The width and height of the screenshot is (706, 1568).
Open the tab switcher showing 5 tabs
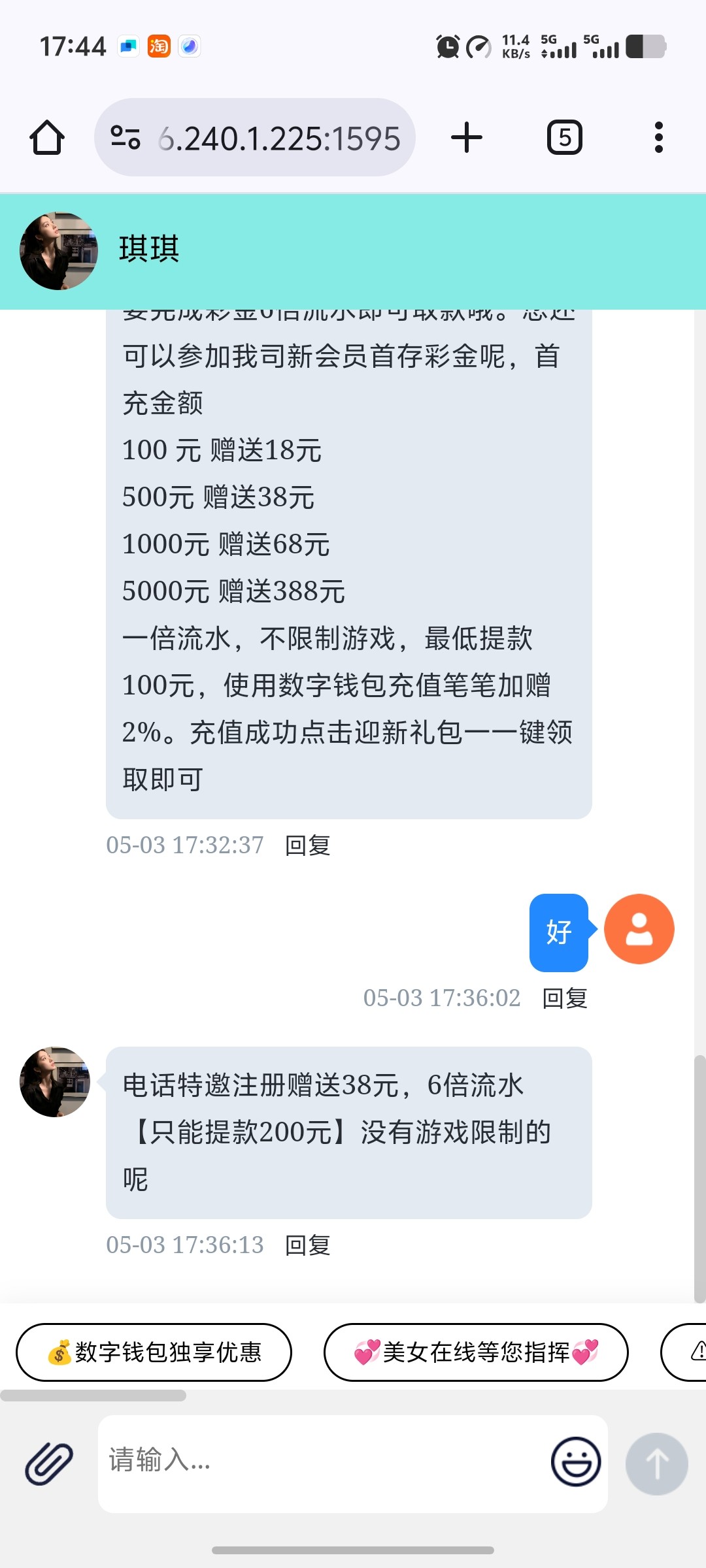tap(564, 138)
